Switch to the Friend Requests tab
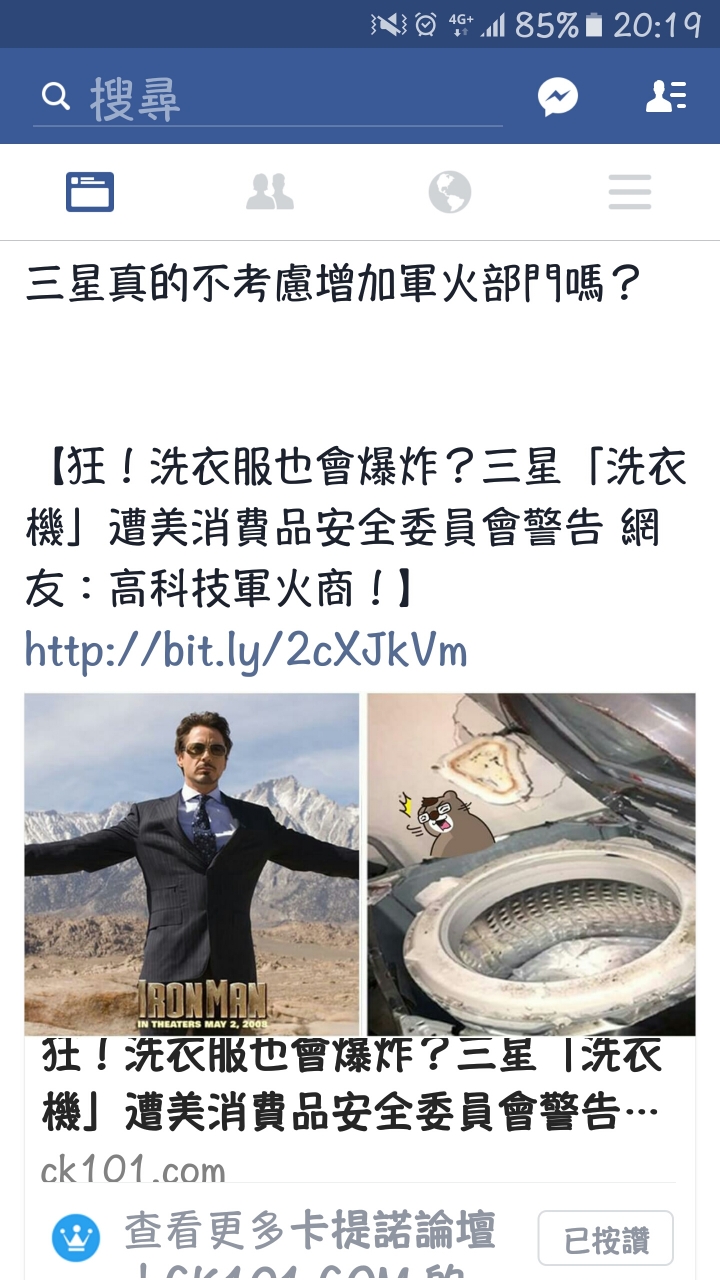The height and width of the screenshot is (1280, 720). [270, 192]
